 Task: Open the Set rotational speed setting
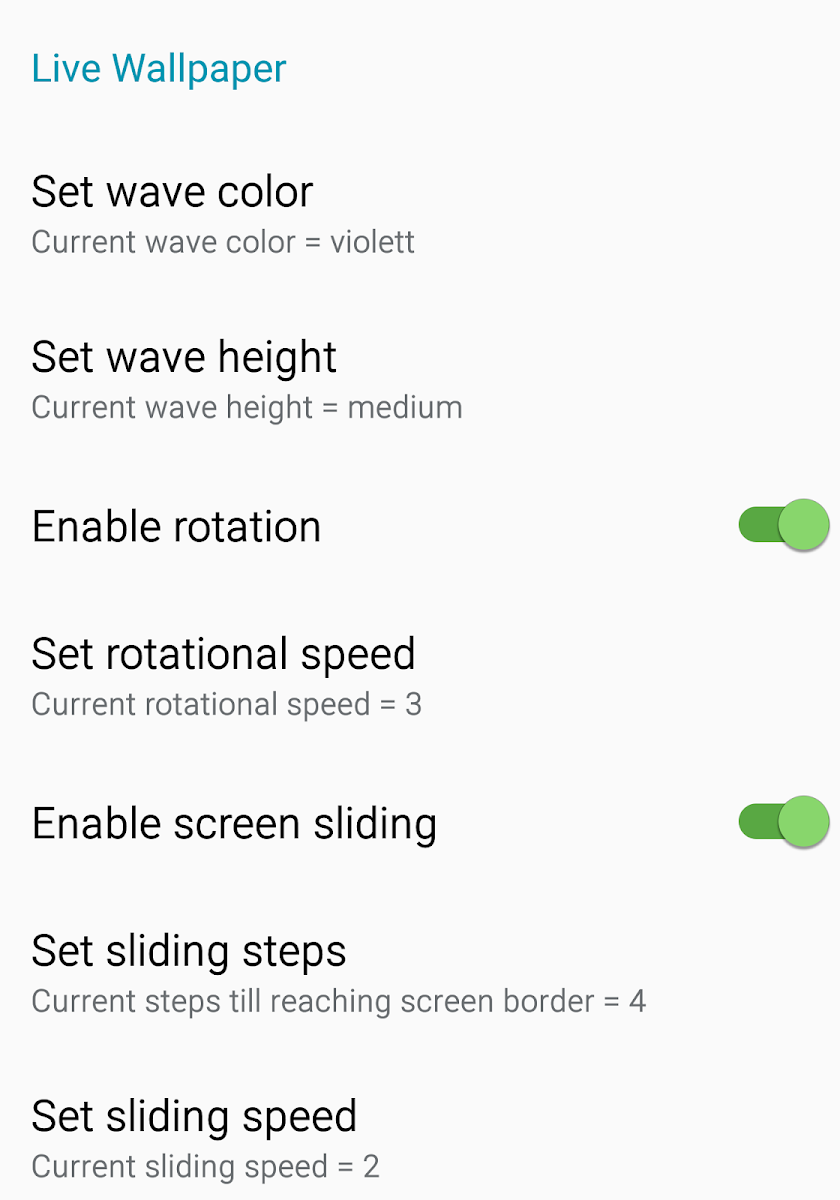pyautogui.click(x=226, y=676)
